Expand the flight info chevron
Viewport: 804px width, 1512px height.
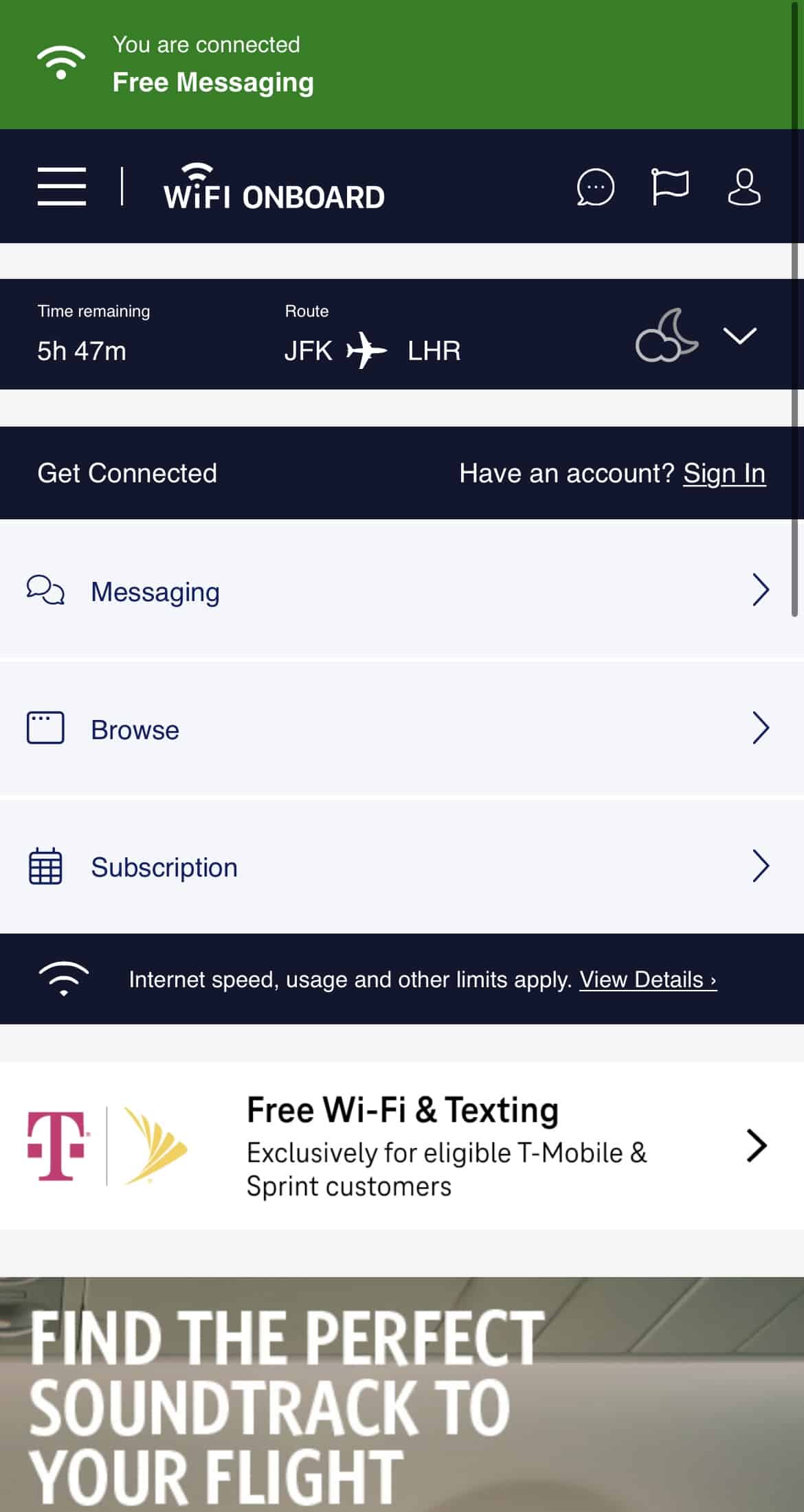739,335
